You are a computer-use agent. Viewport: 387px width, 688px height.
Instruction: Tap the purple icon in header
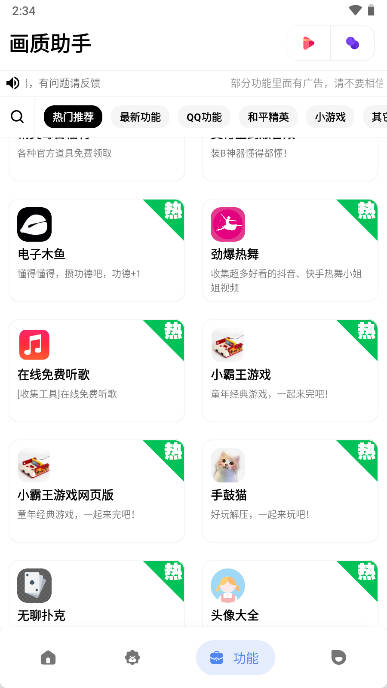352,43
